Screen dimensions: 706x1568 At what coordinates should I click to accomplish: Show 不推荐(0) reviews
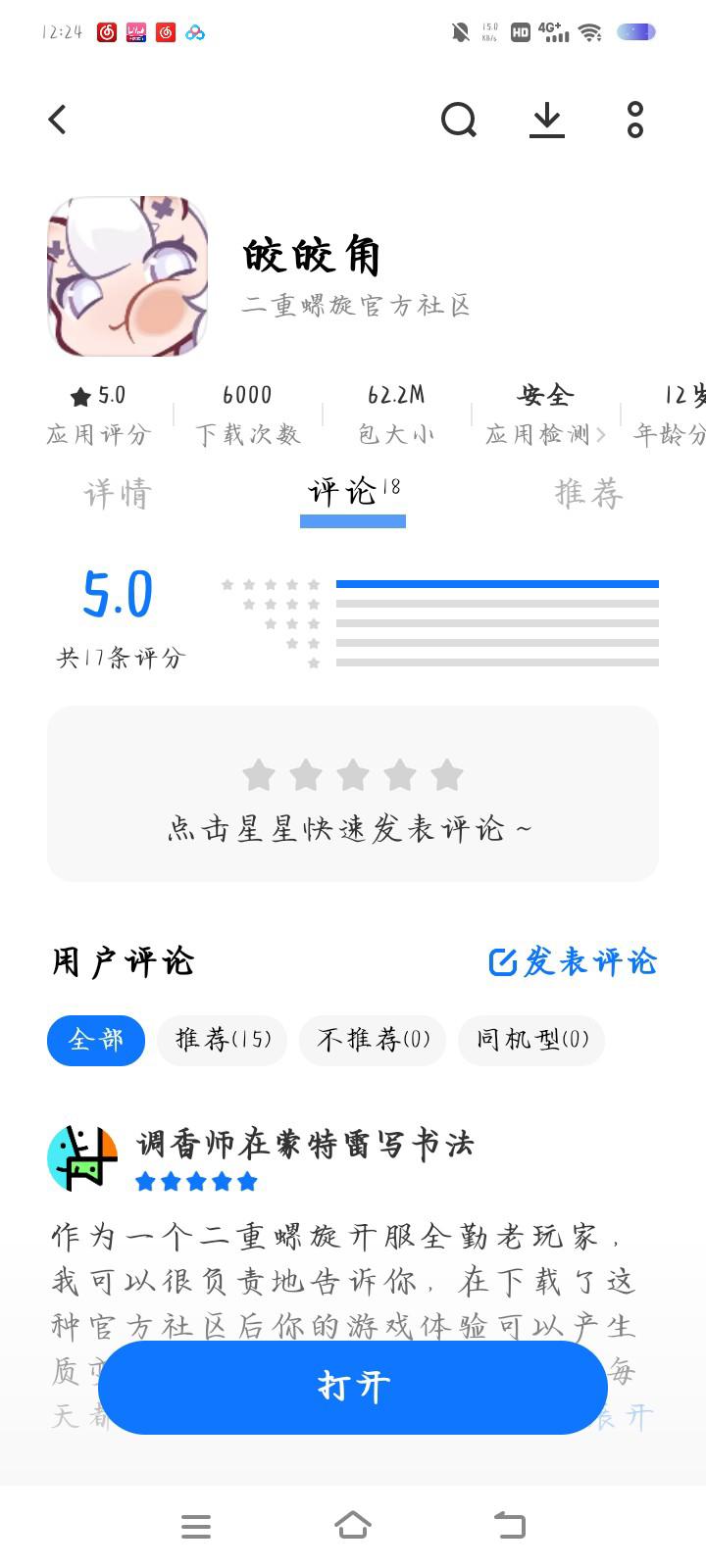373,1040
